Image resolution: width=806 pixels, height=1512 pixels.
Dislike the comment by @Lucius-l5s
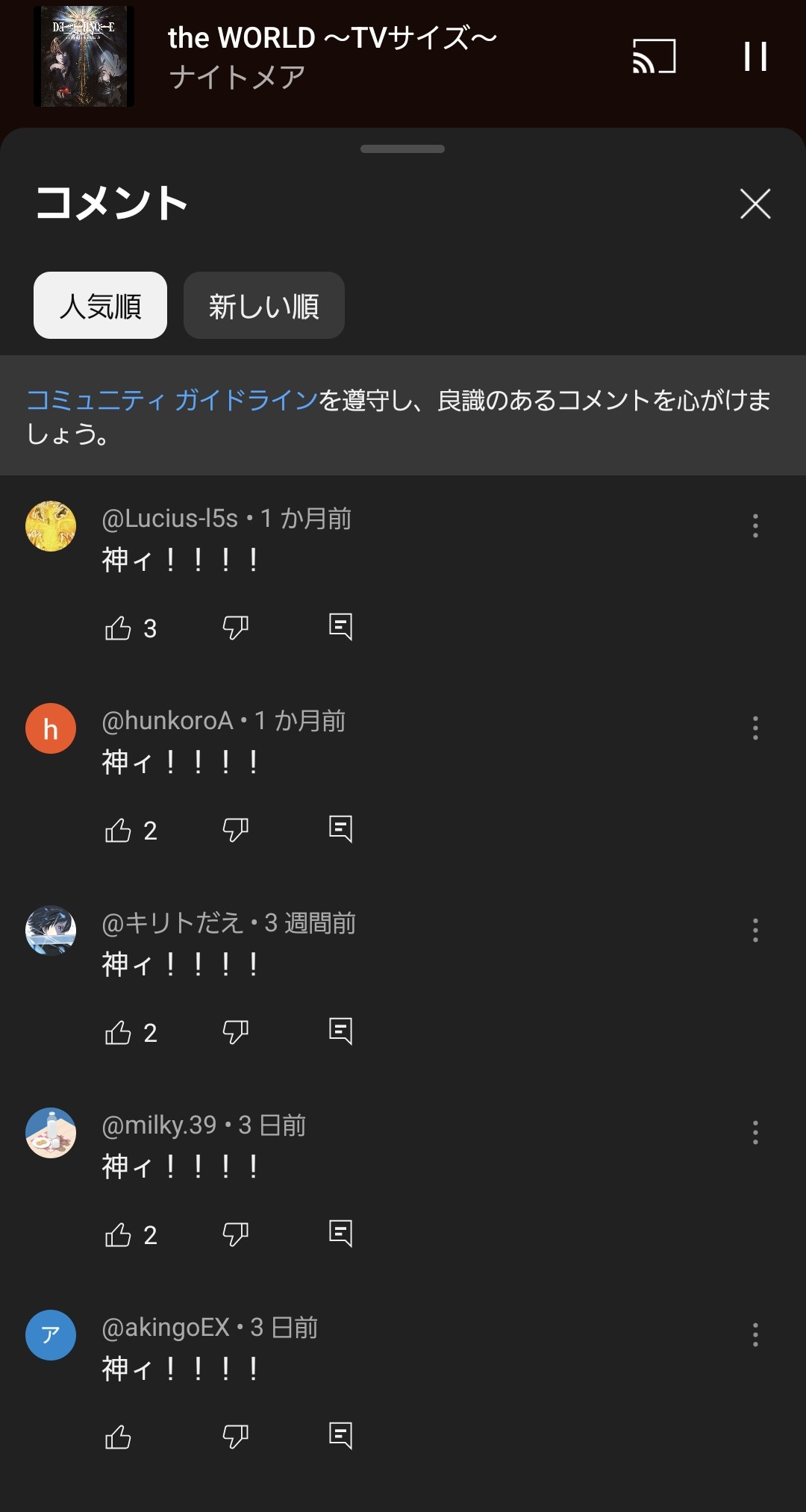tap(235, 628)
